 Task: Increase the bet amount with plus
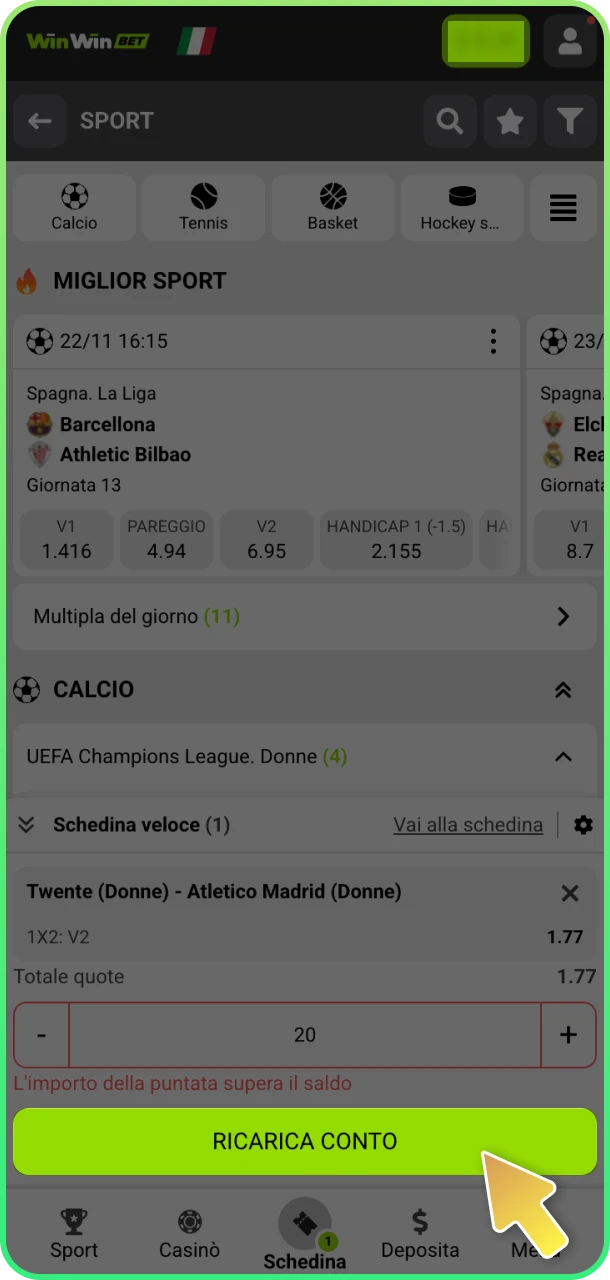568,1035
